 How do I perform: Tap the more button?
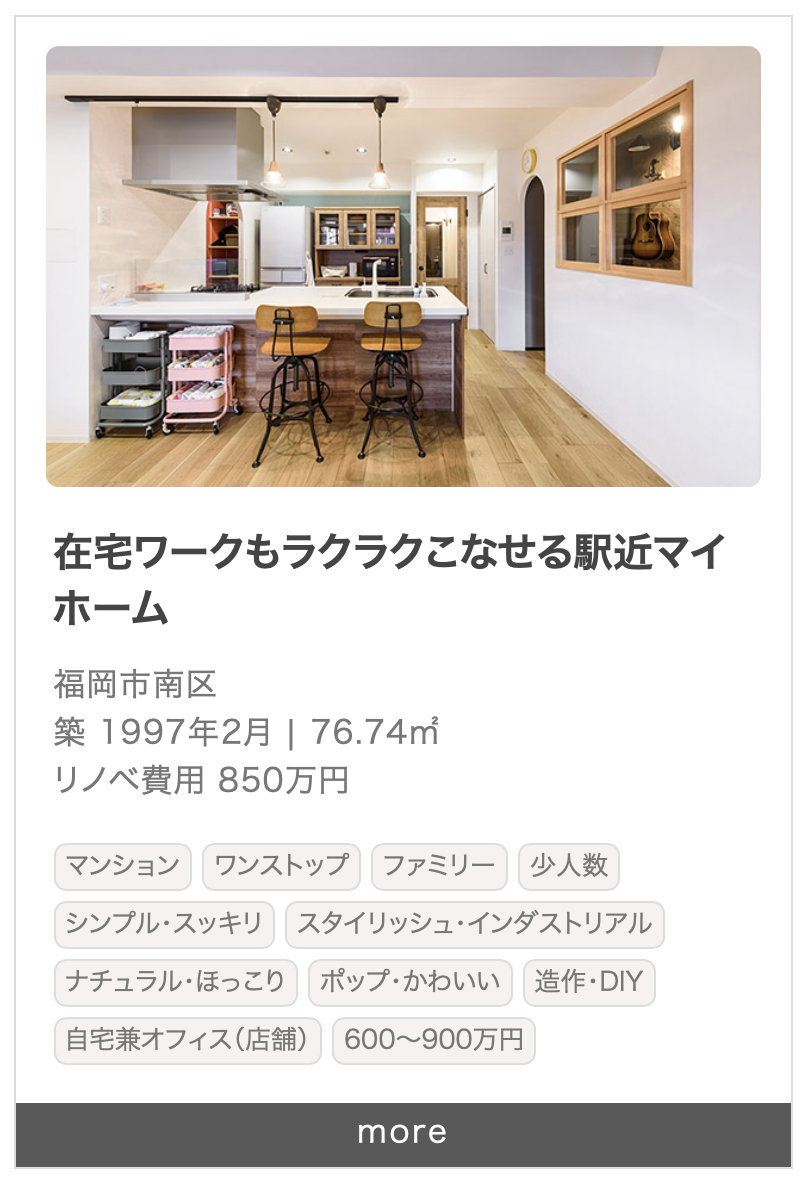403,1133
